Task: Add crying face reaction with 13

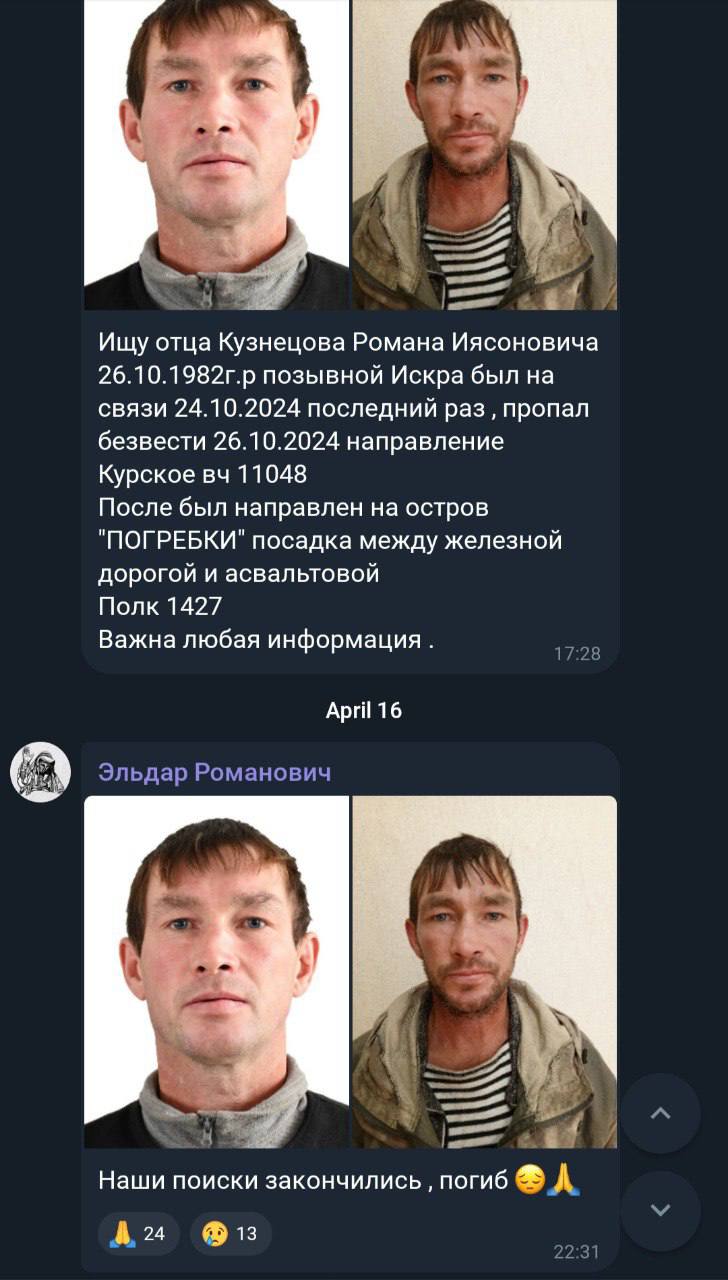Action: click(x=230, y=1233)
